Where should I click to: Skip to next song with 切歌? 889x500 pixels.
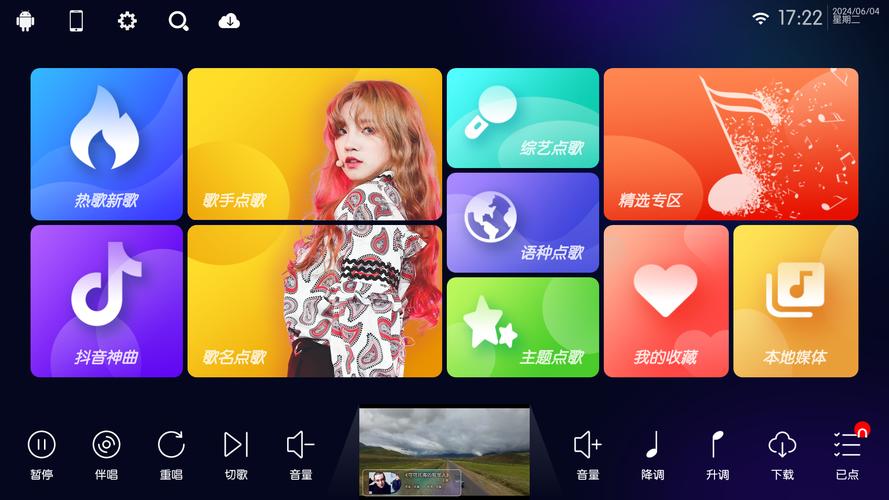pos(236,452)
